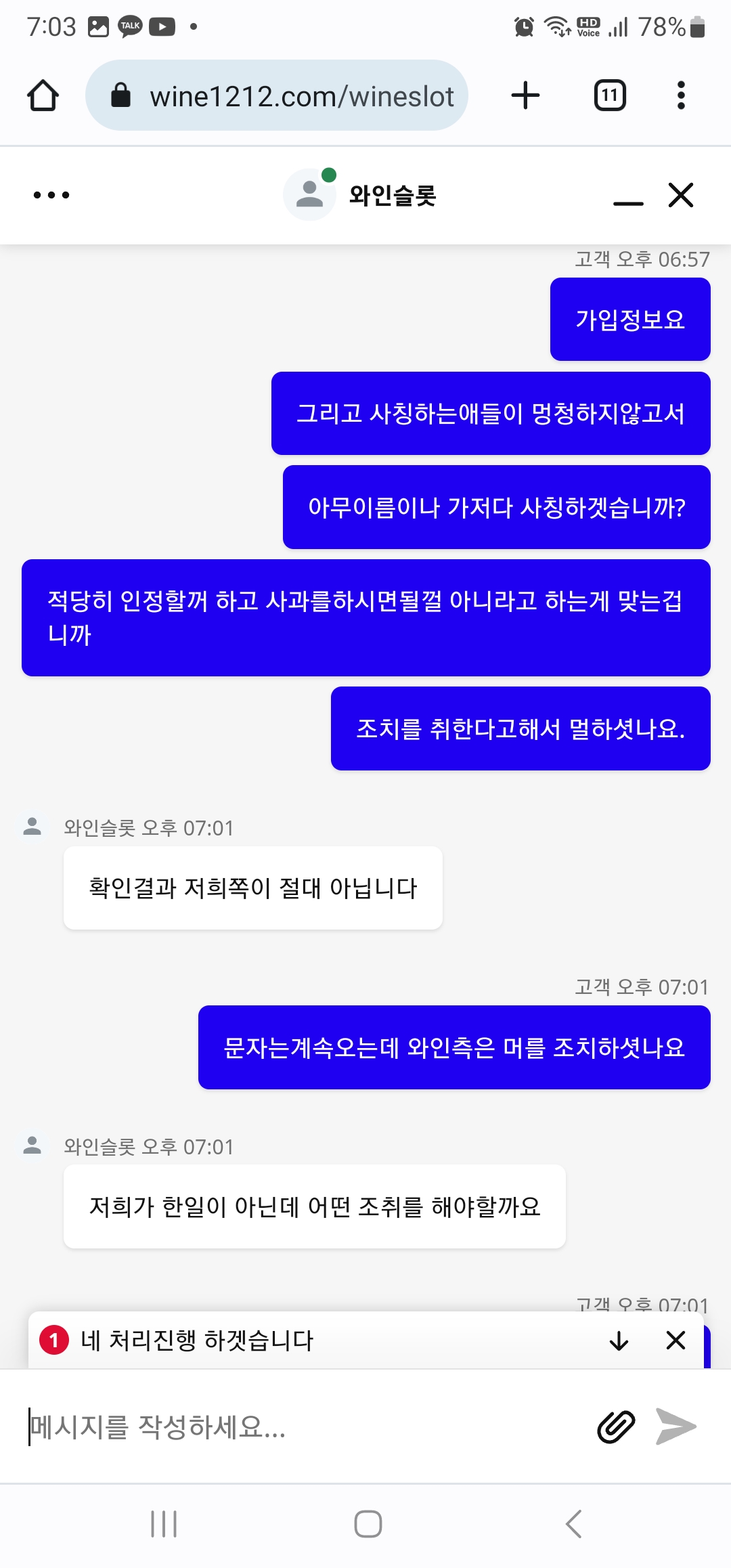Tap the wine1212.com address bar
The image size is (731, 1568).
coord(277,95)
